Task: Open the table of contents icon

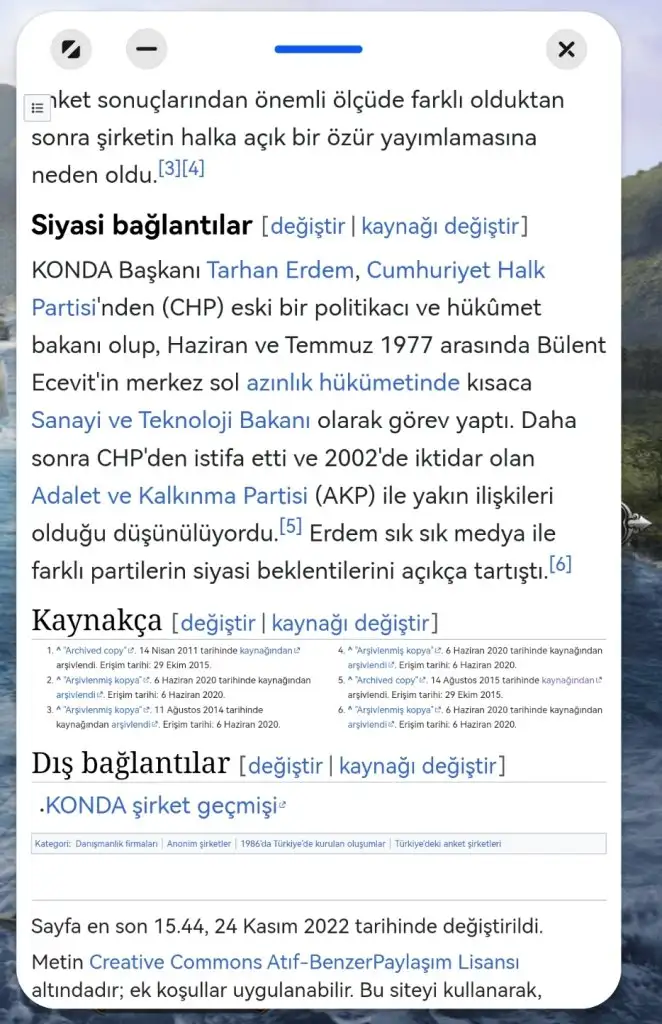Action: coord(37,108)
